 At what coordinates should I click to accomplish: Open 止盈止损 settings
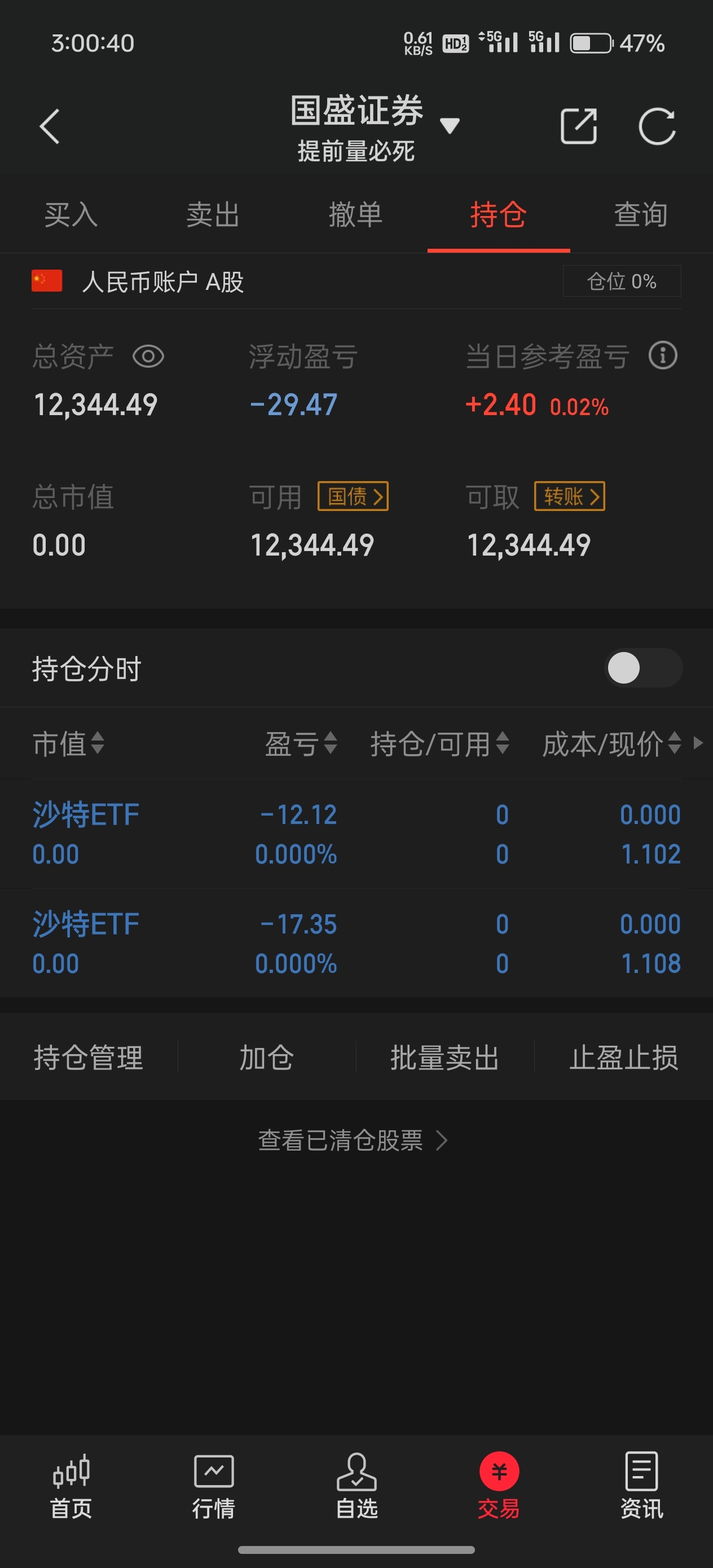(624, 1058)
